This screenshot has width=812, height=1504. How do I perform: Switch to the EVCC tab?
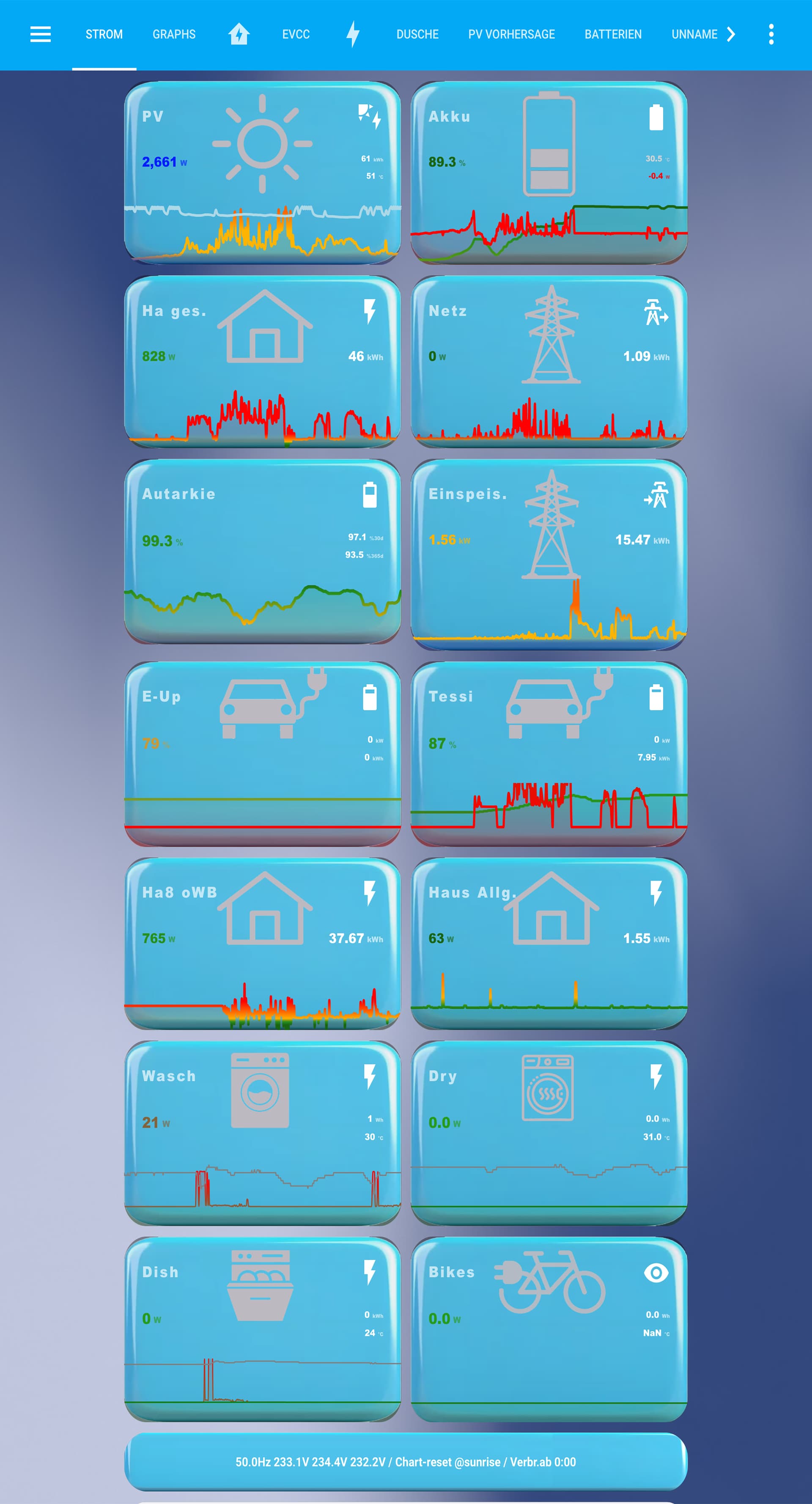(x=296, y=34)
